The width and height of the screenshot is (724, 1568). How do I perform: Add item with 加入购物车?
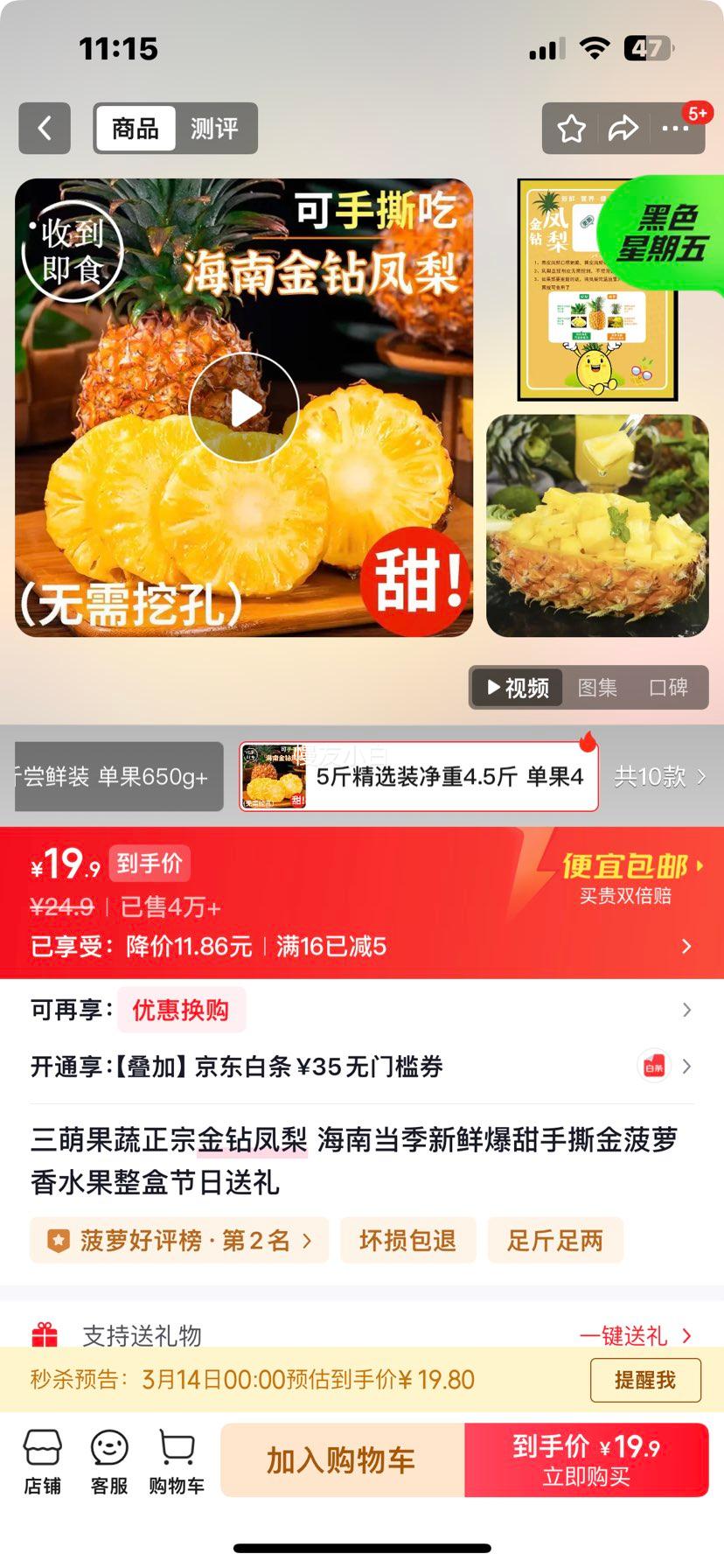point(341,1460)
